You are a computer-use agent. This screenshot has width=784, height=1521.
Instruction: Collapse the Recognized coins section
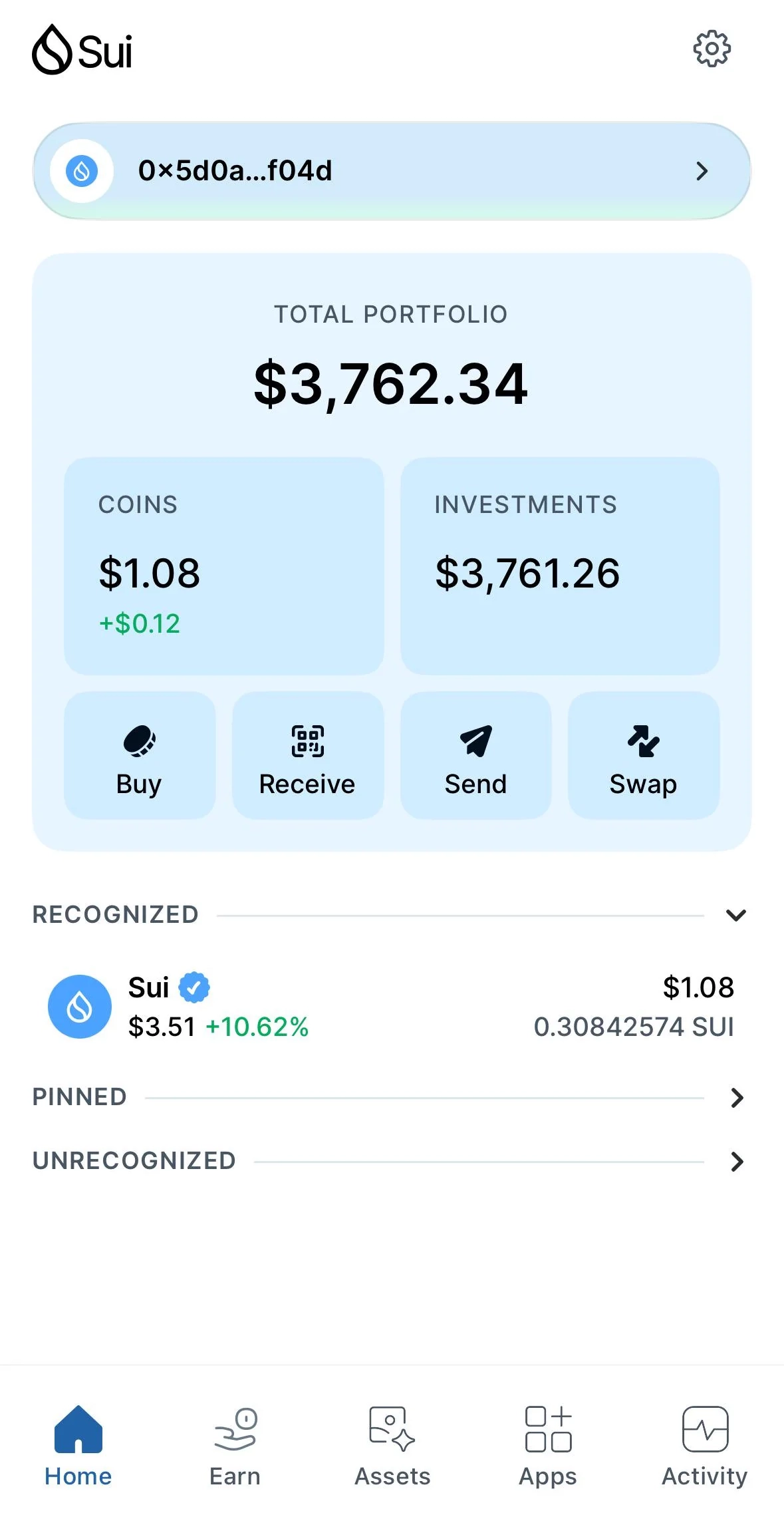pos(735,916)
